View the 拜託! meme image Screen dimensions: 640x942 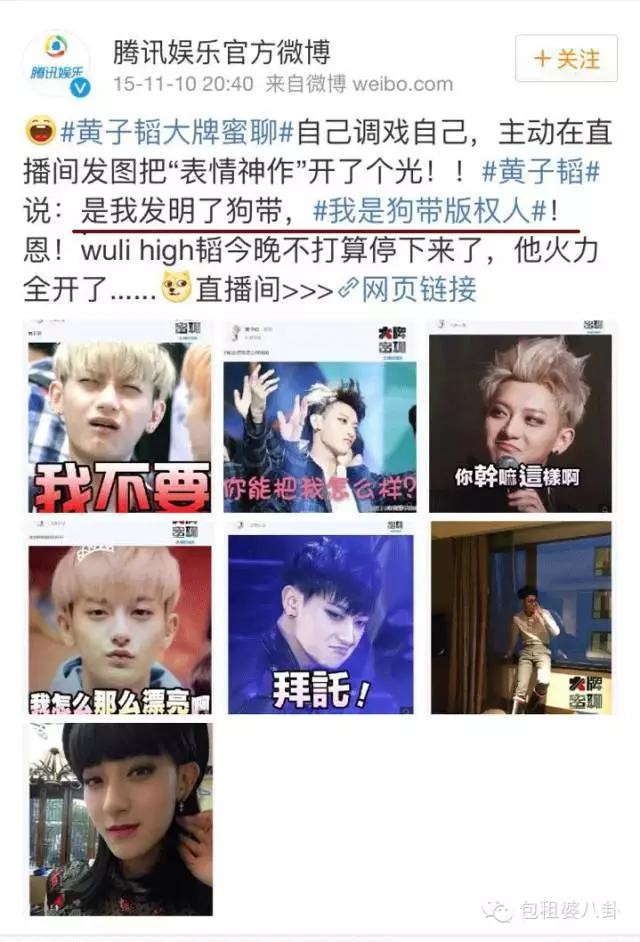(320, 617)
